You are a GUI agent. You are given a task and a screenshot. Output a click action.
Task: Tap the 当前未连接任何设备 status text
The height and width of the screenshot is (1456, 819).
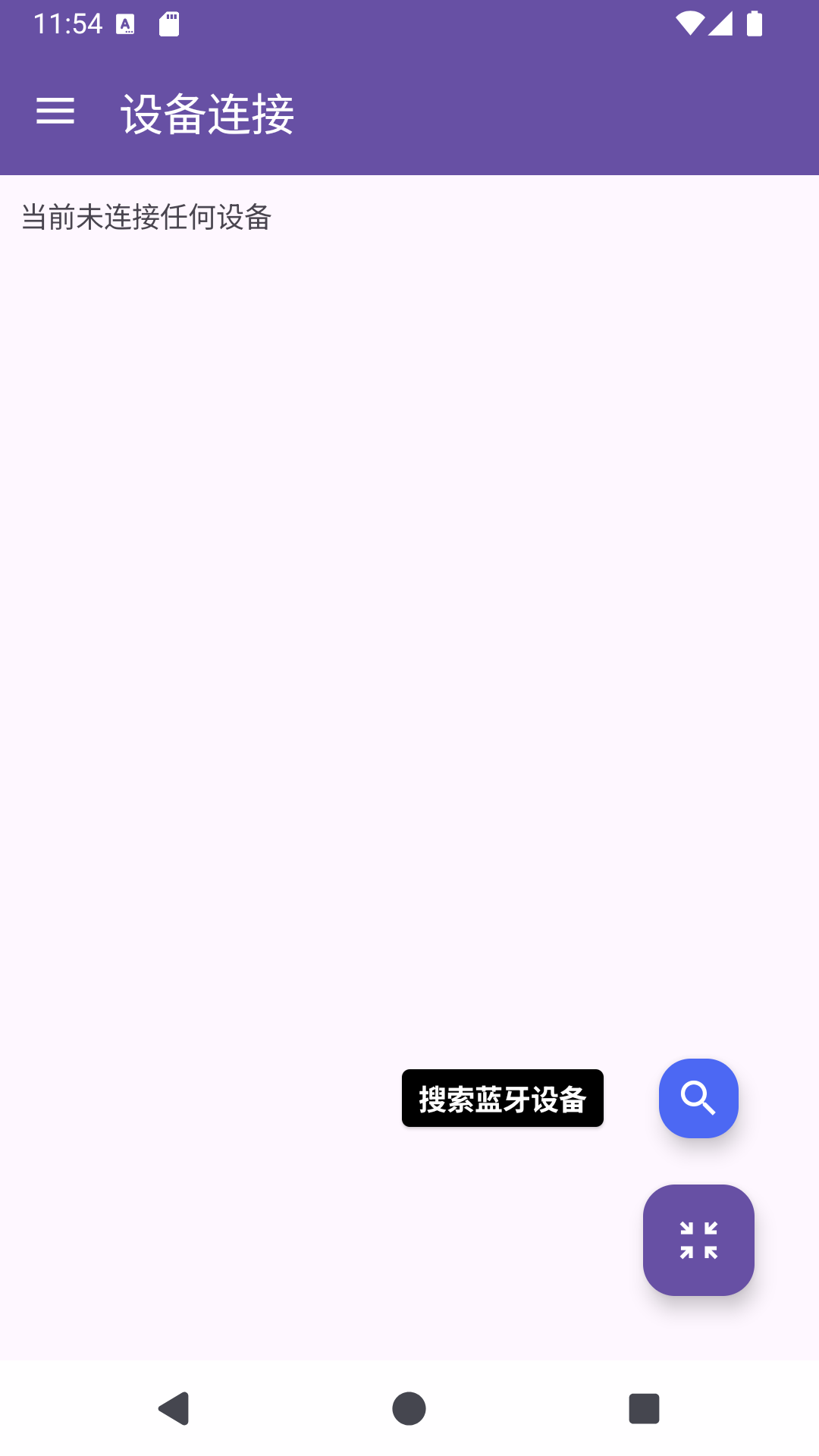146,218
